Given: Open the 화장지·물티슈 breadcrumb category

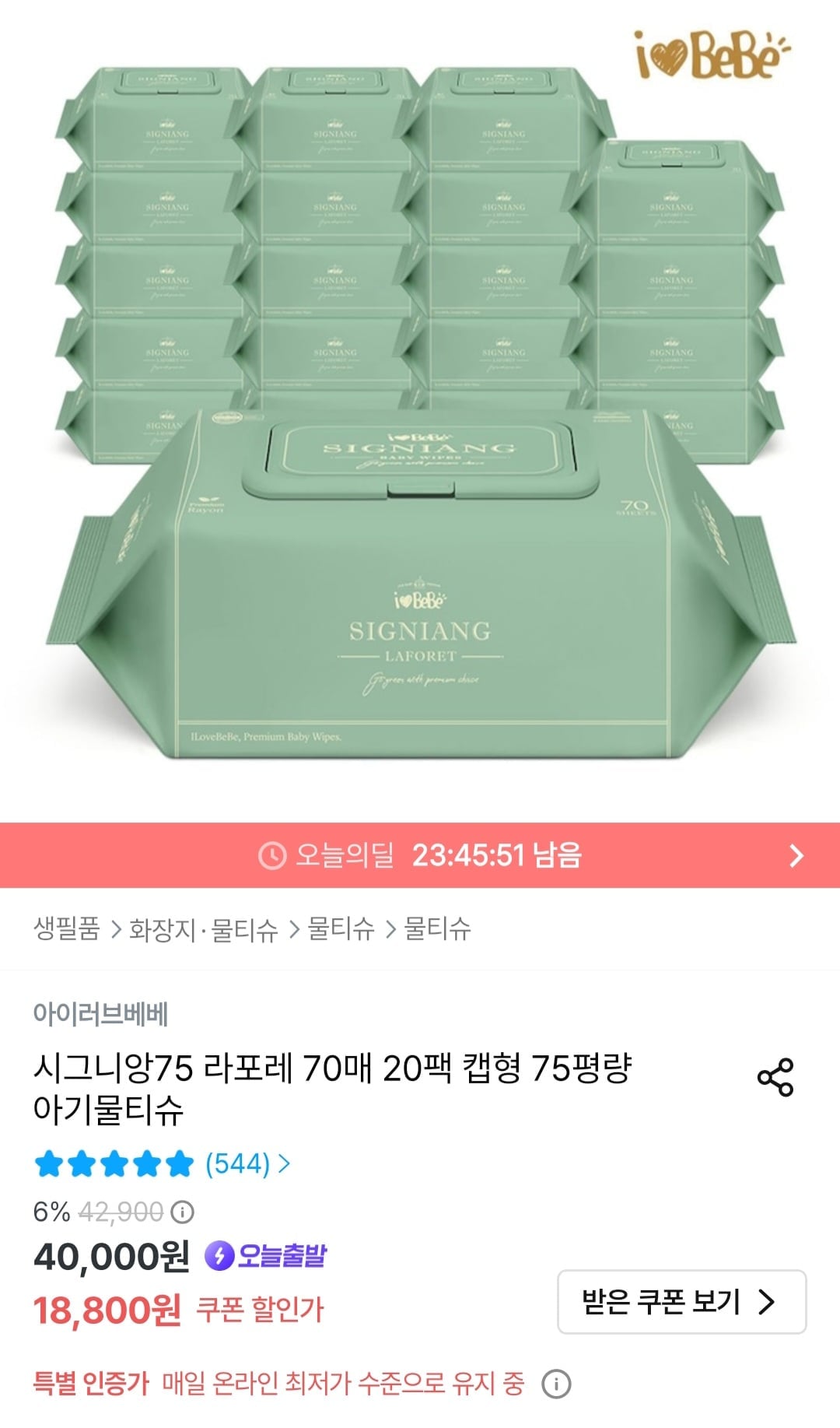Looking at the screenshot, I should (204, 929).
